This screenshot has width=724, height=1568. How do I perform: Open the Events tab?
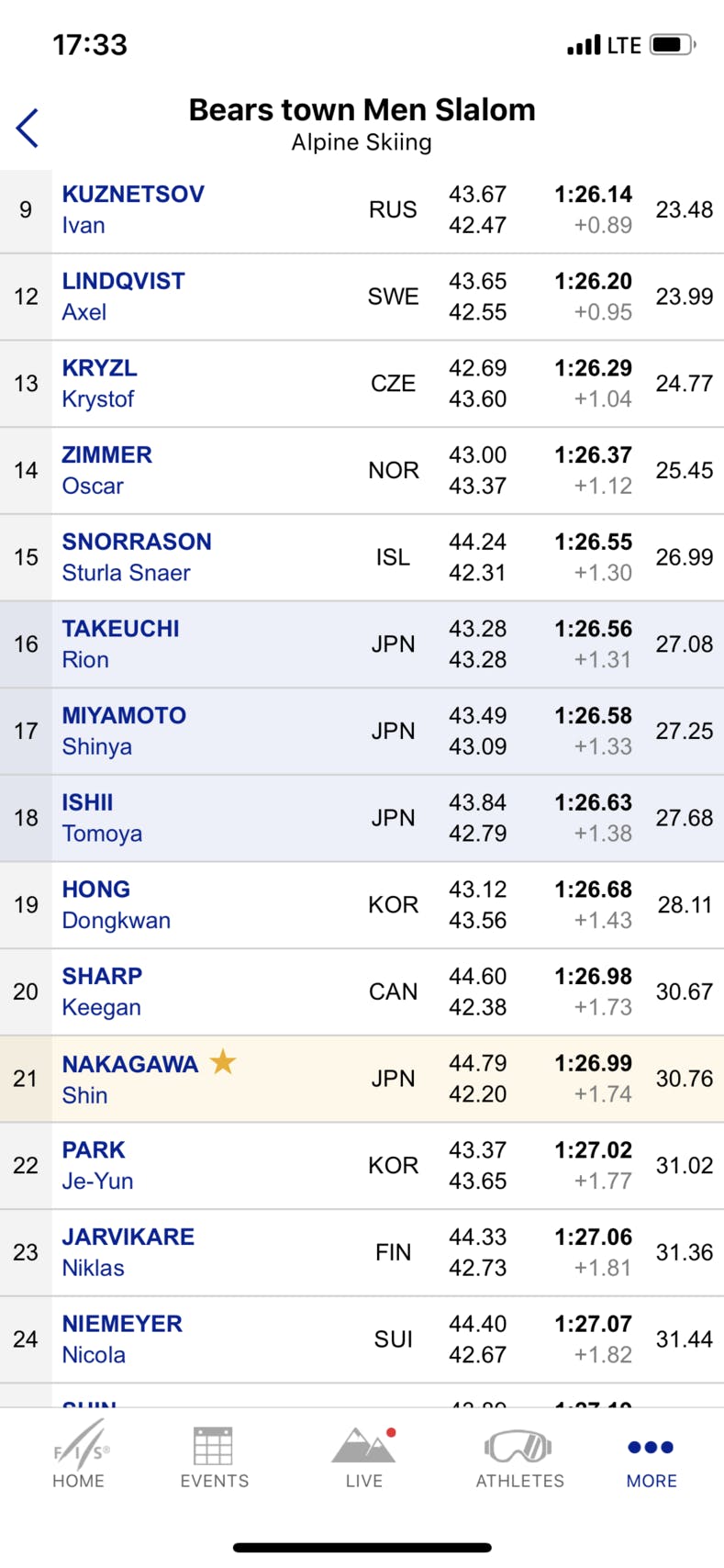click(x=215, y=1454)
